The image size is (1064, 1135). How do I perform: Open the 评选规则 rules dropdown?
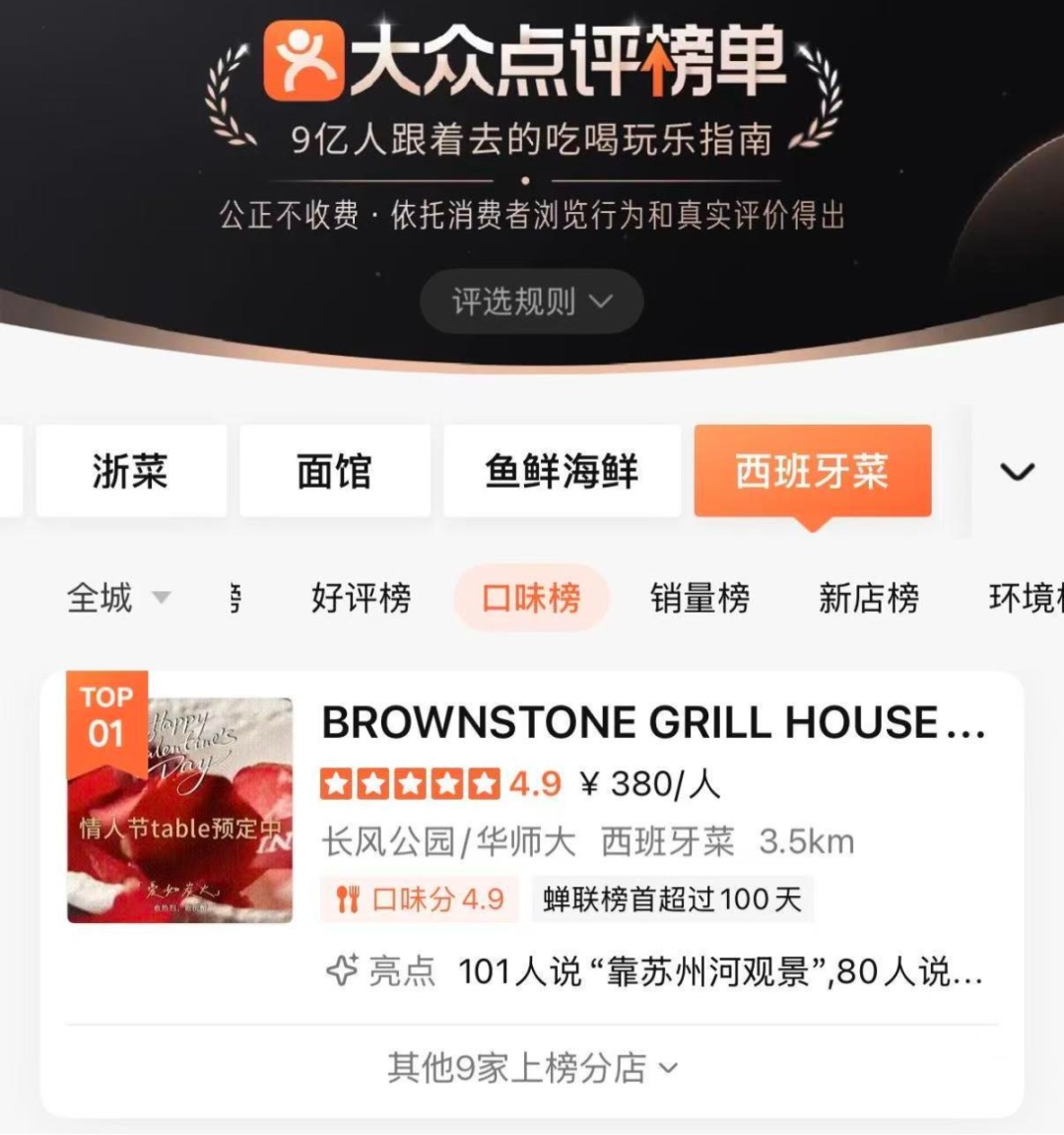pyautogui.click(x=531, y=301)
